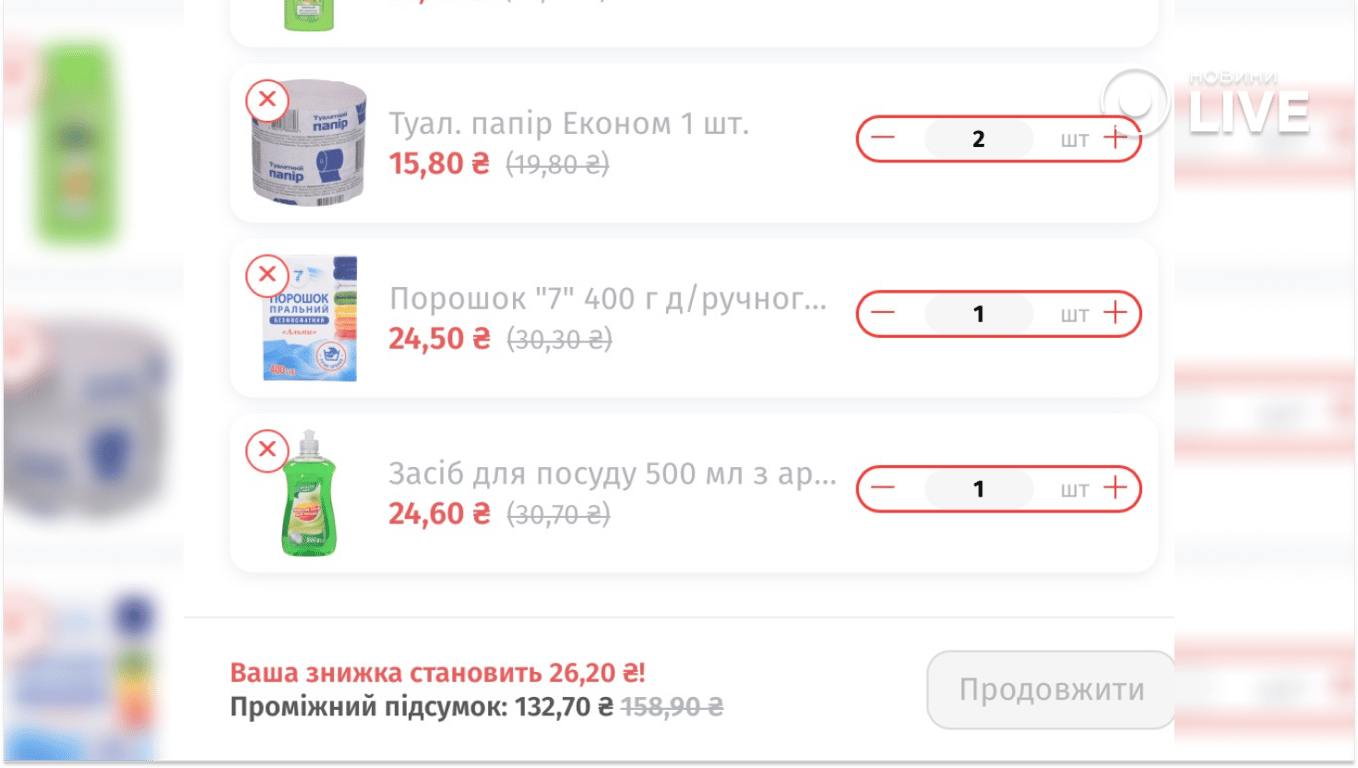Viewport: 1358px width, 768px height.
Task: Reduce quantity of Засіб для посуду
Action: coord(883,488)
